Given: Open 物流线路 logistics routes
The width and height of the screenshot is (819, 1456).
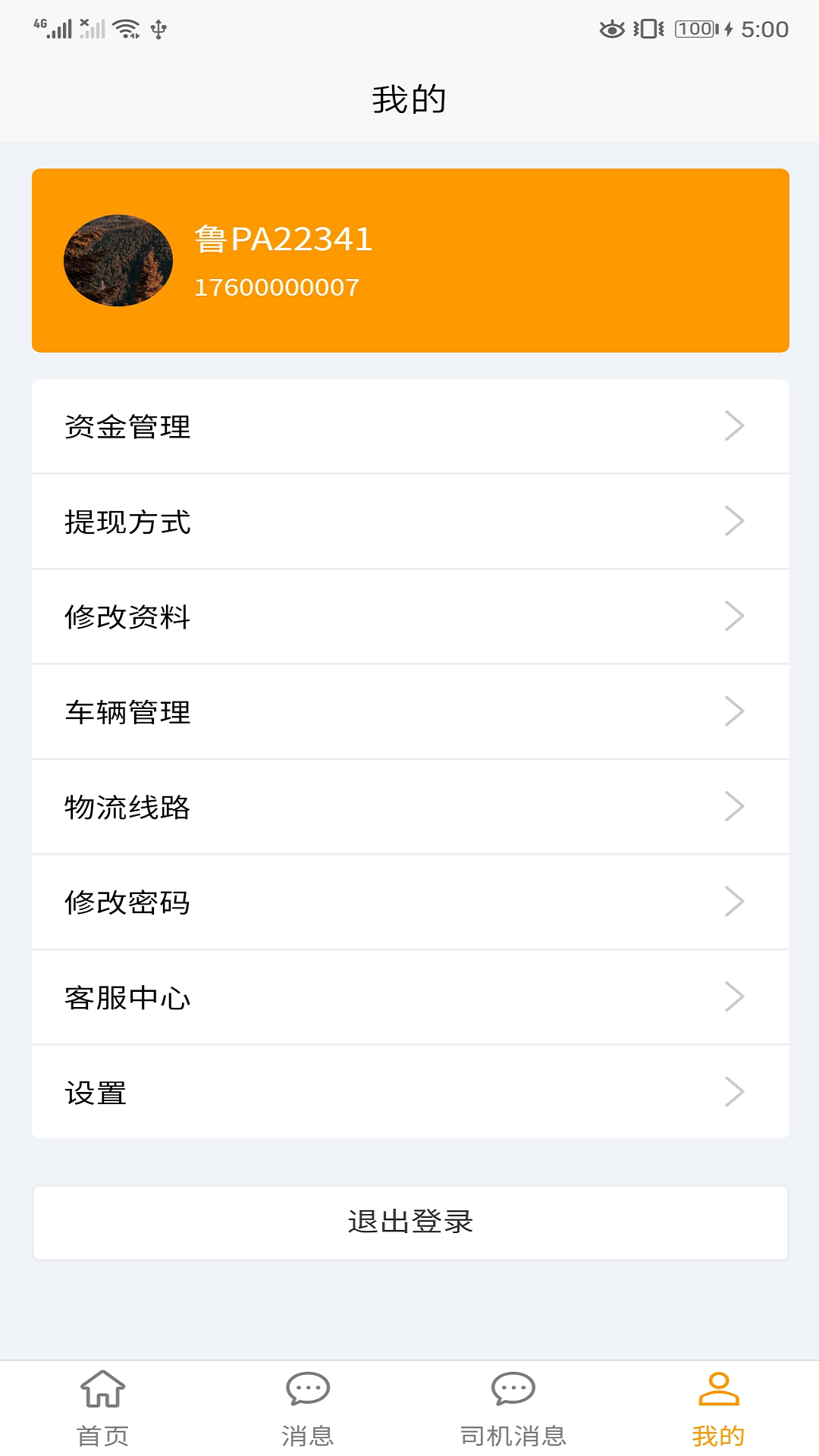Looking at the screenshot, I should 409,807.
